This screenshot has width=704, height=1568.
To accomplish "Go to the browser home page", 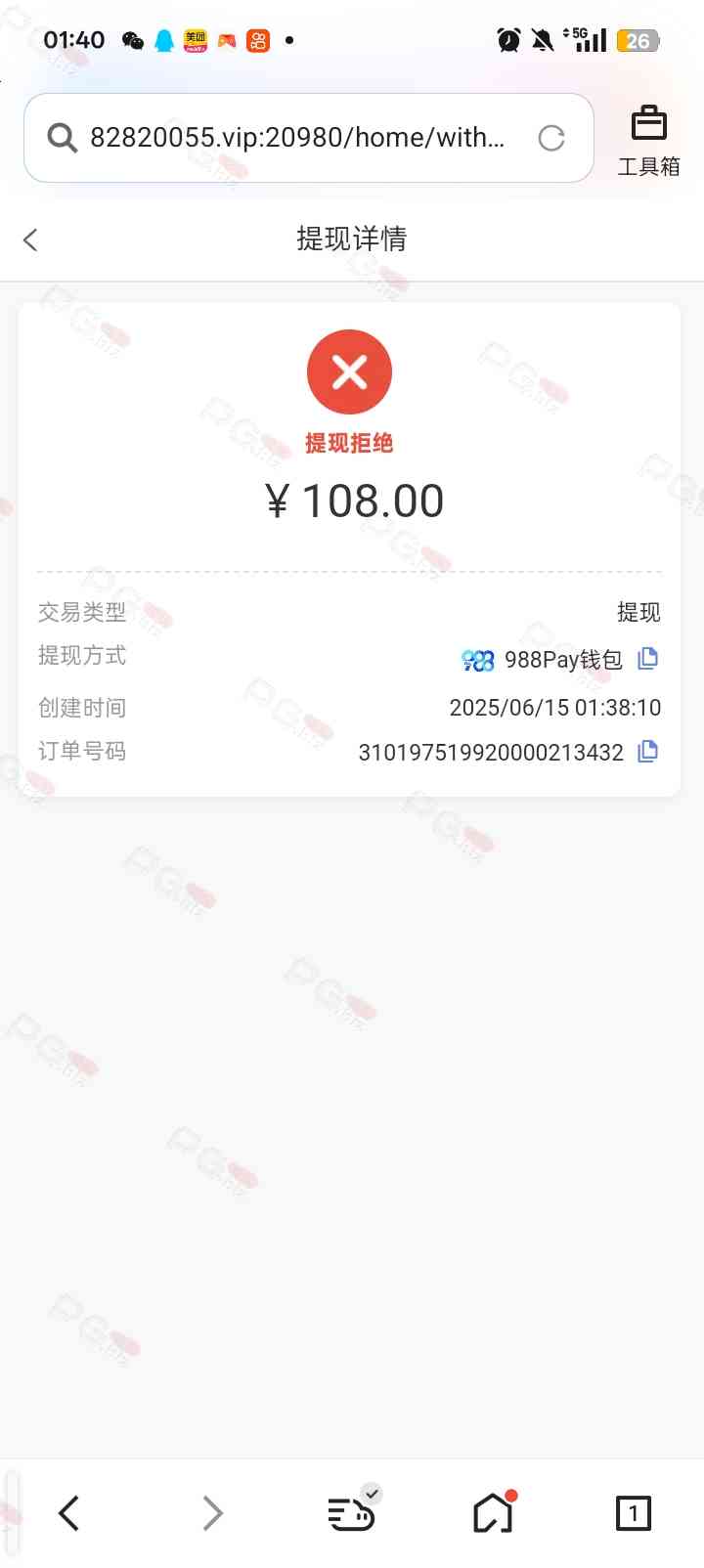I will point(494,1512).
